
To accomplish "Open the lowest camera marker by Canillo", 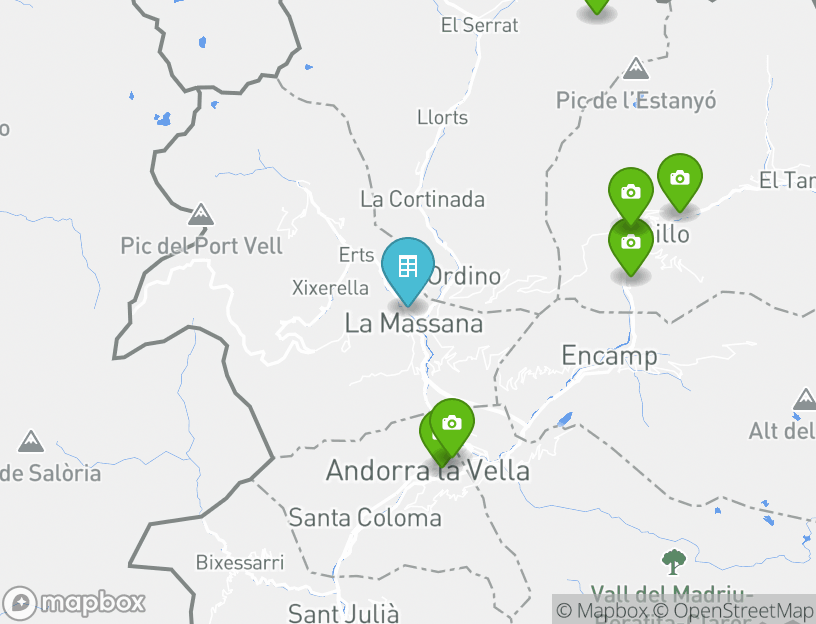I will click(630, 245).
